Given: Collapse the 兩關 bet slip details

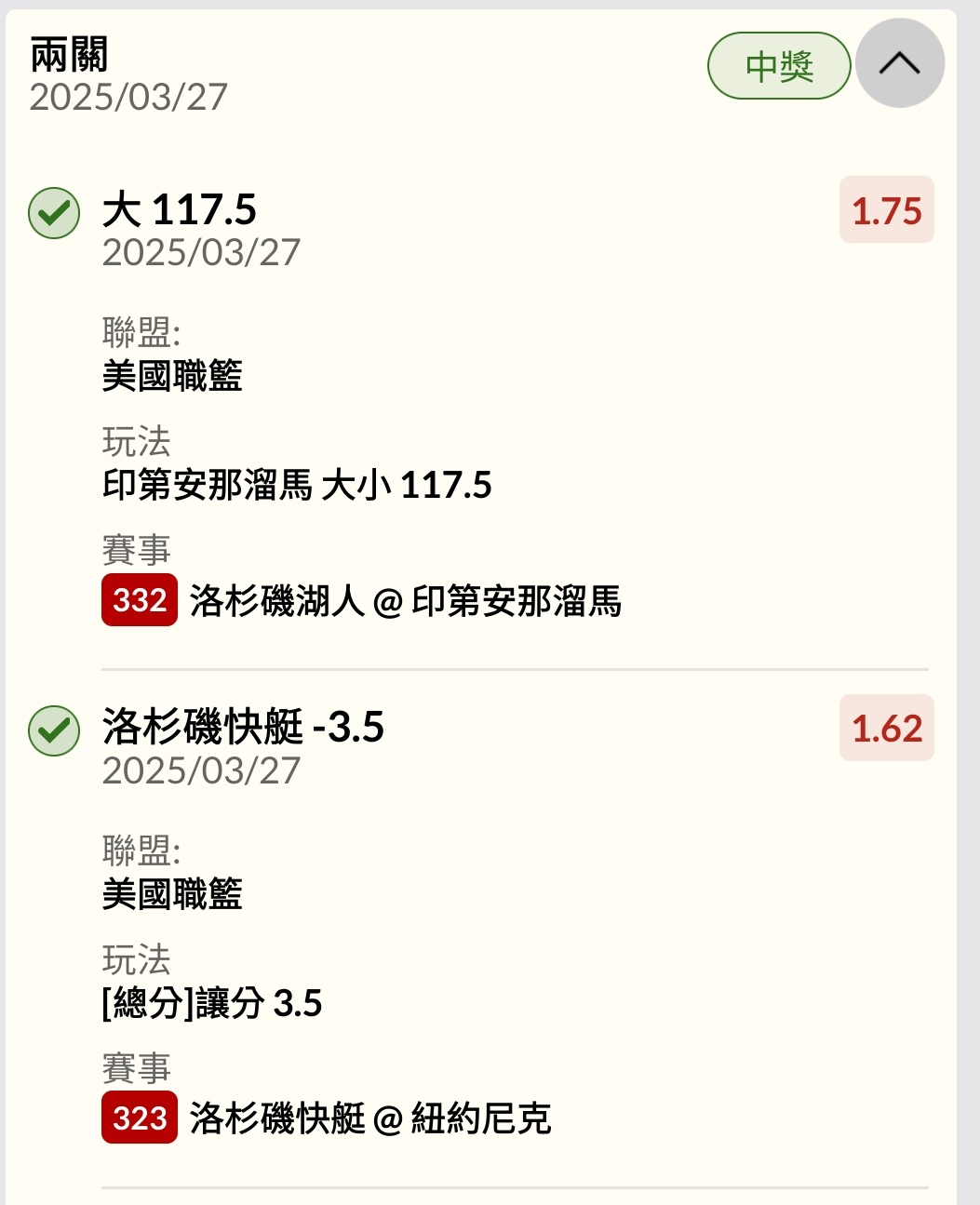Looking at the screenshot, I should point(899,63).
